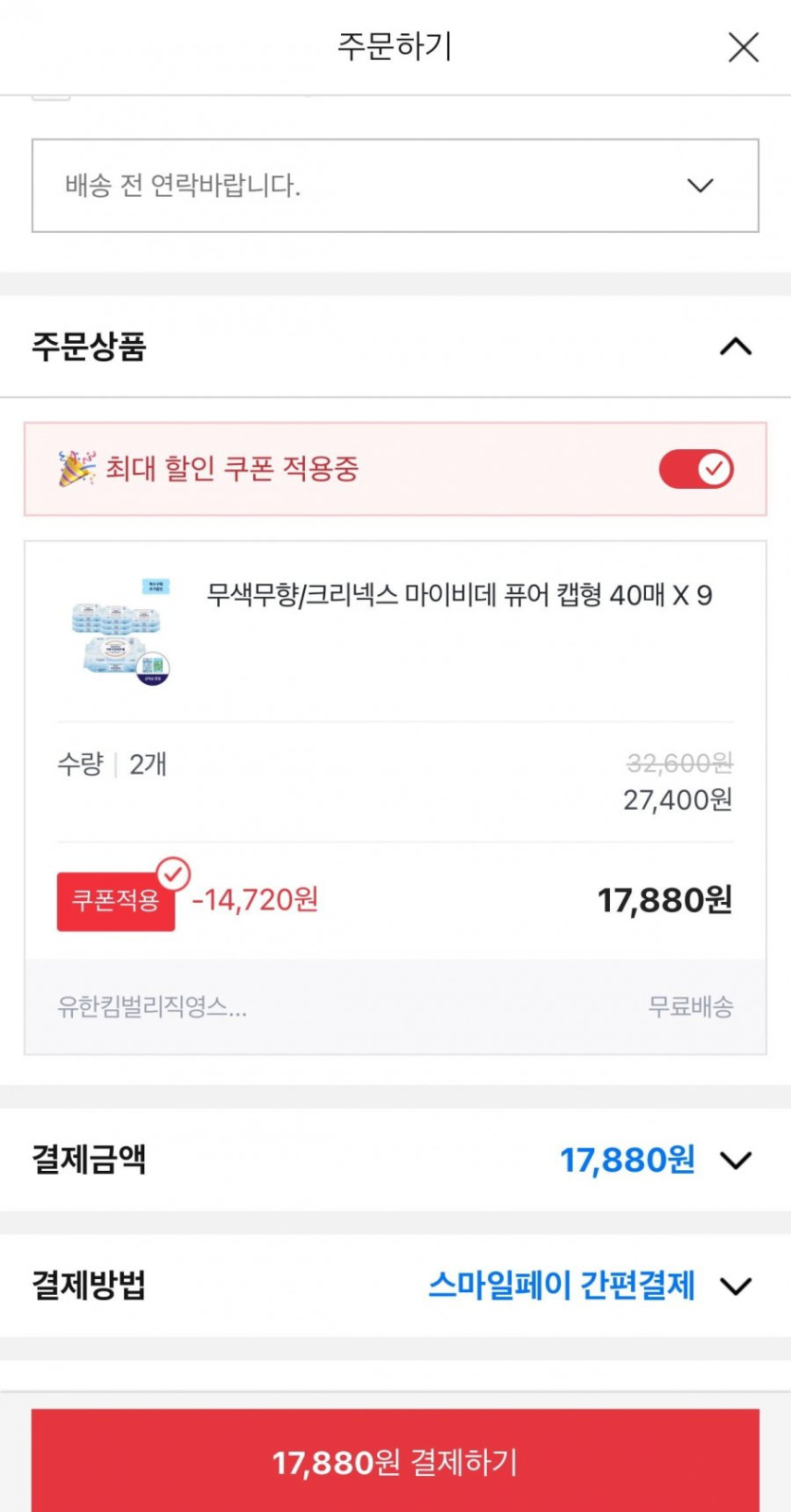Tap the 쿠폰적용 coupon button
Screen dimensions: 791x1512
click(117, 900)
